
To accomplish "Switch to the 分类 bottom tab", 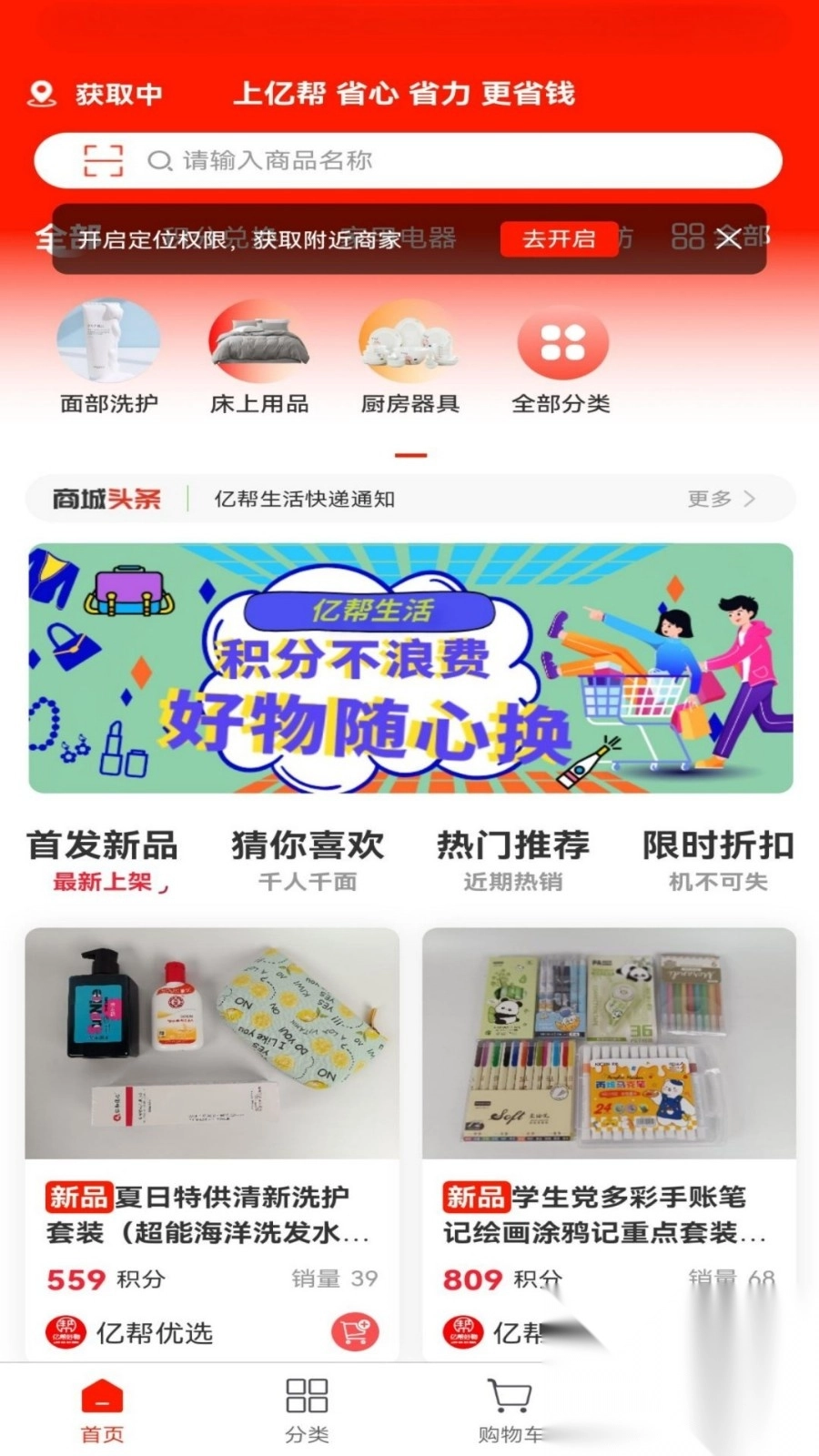I will point(307,1410).
